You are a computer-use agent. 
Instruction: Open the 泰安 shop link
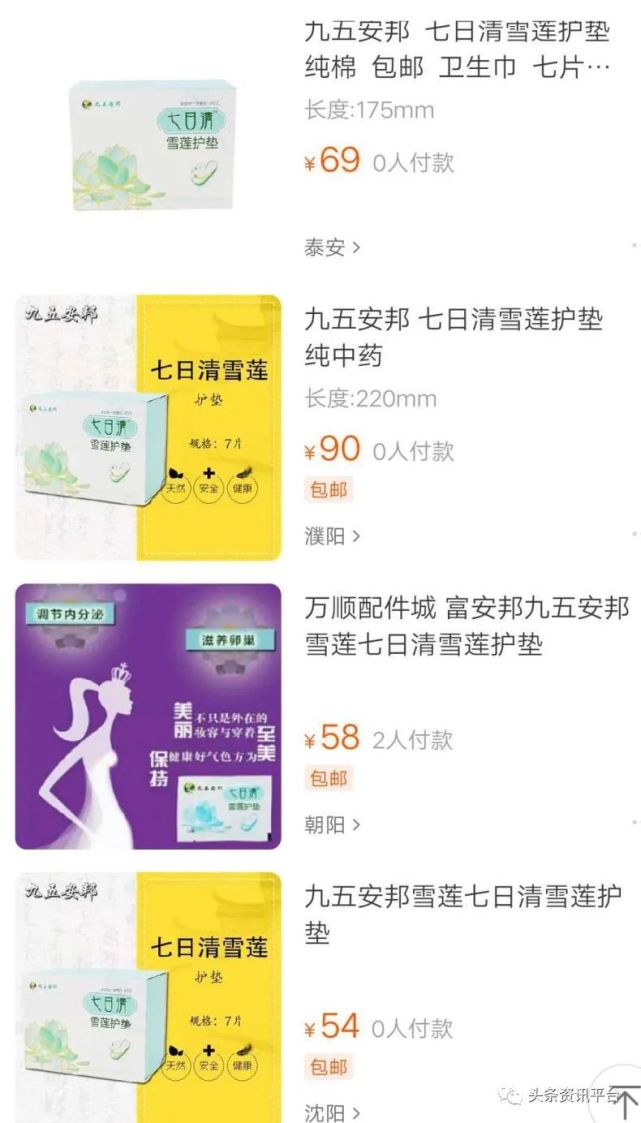332,247
